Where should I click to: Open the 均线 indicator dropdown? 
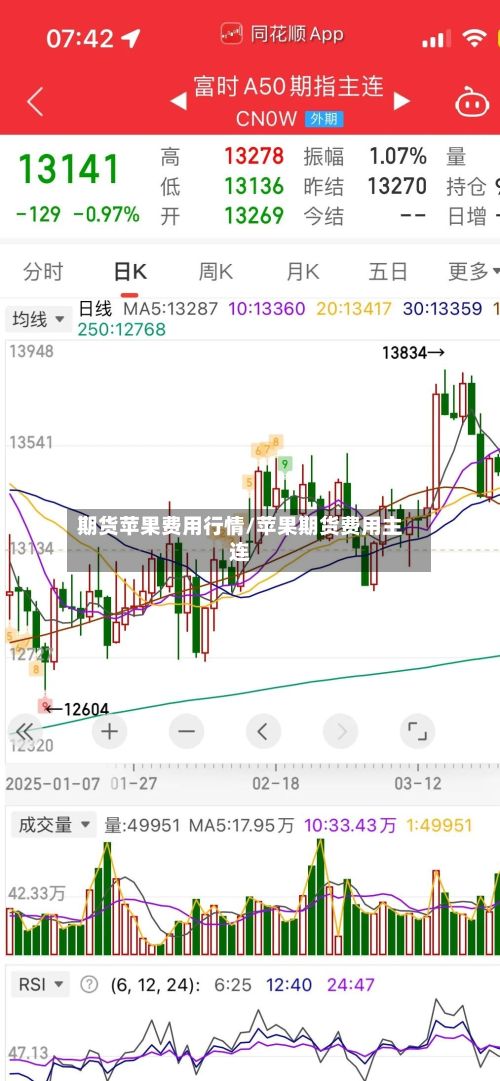39,319
